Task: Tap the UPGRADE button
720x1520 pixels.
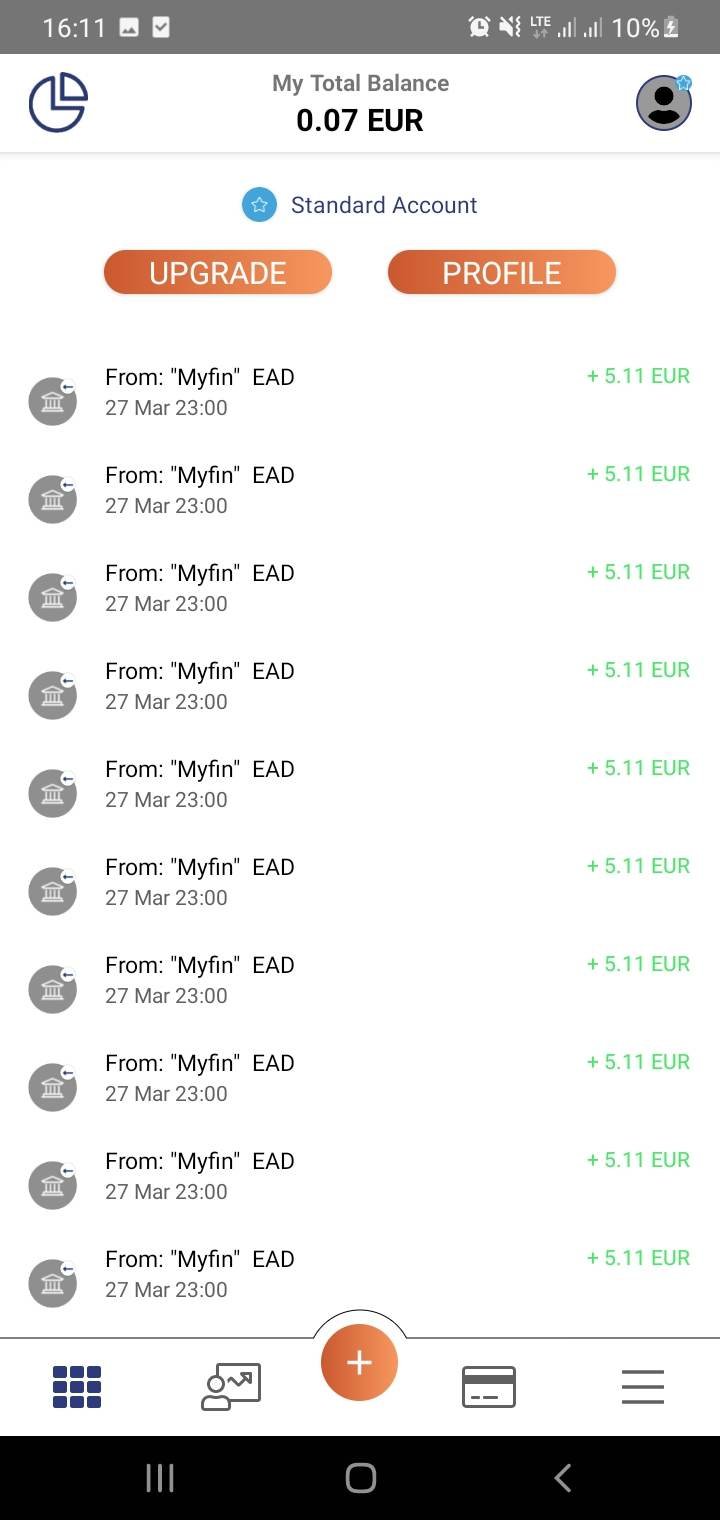Action: 218,273
